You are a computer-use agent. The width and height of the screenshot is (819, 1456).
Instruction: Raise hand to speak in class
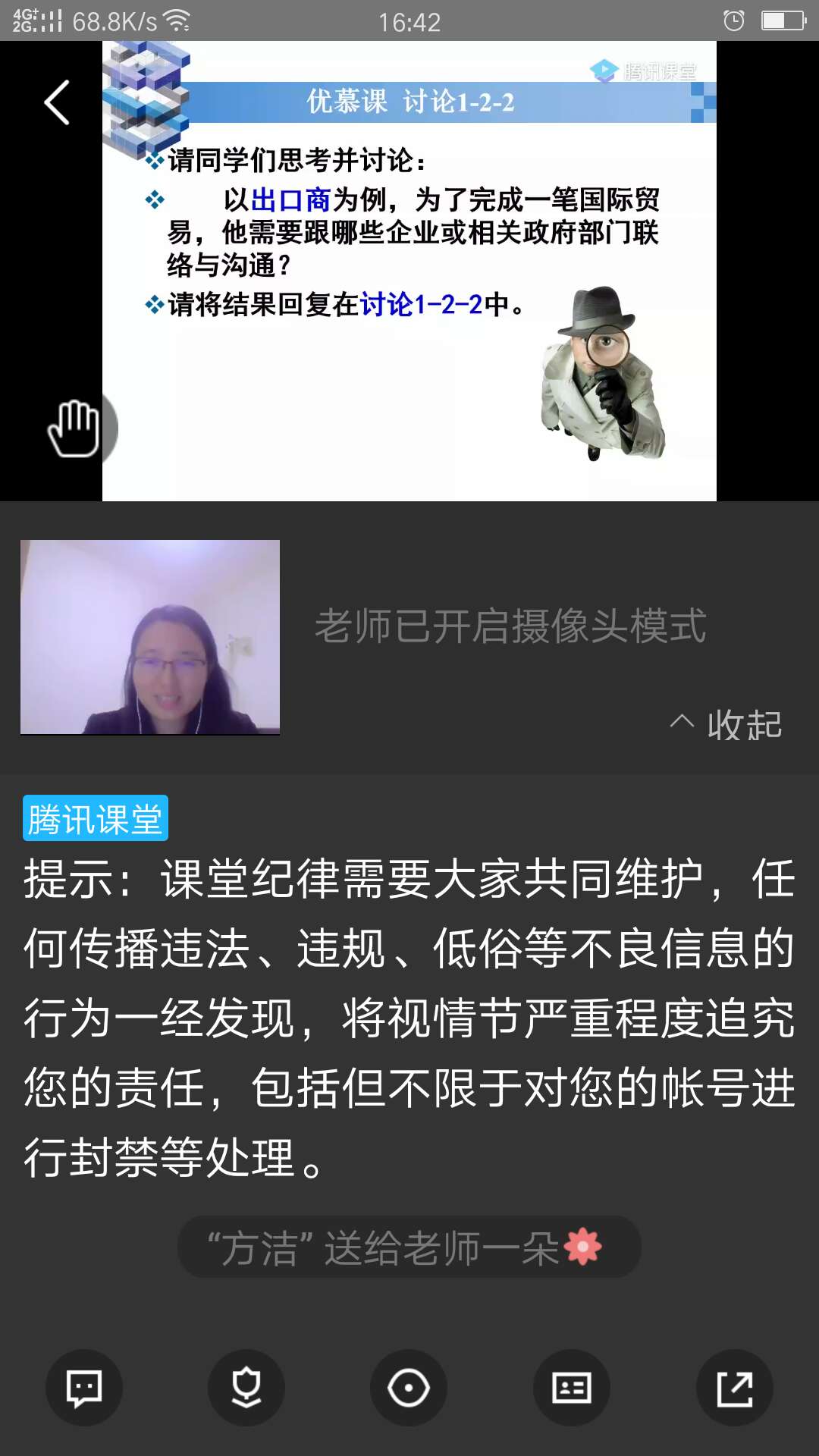[x=74, y=428]
